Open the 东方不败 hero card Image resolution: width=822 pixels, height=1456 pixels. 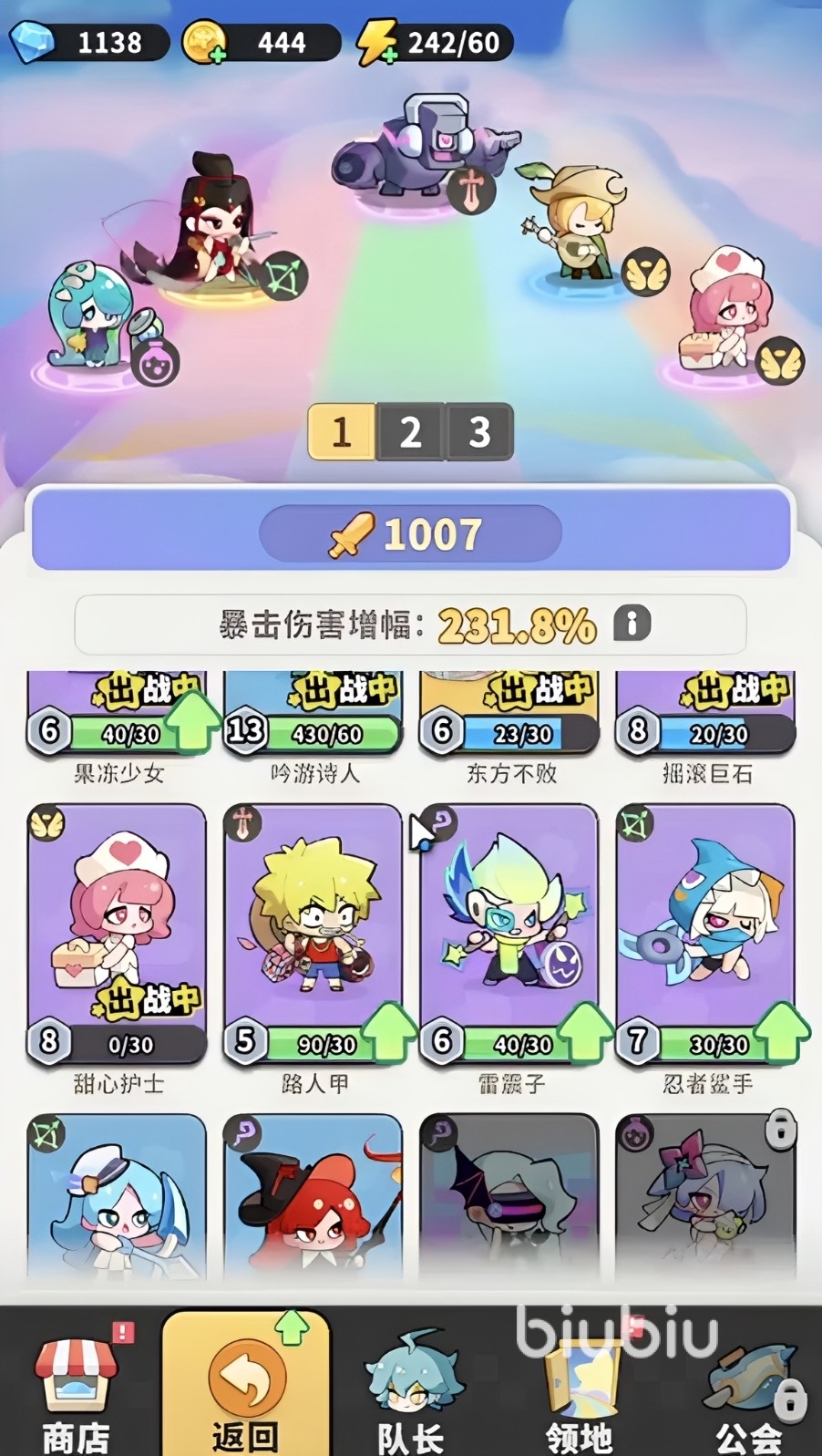pyautogui.click(x=509, y=720)
